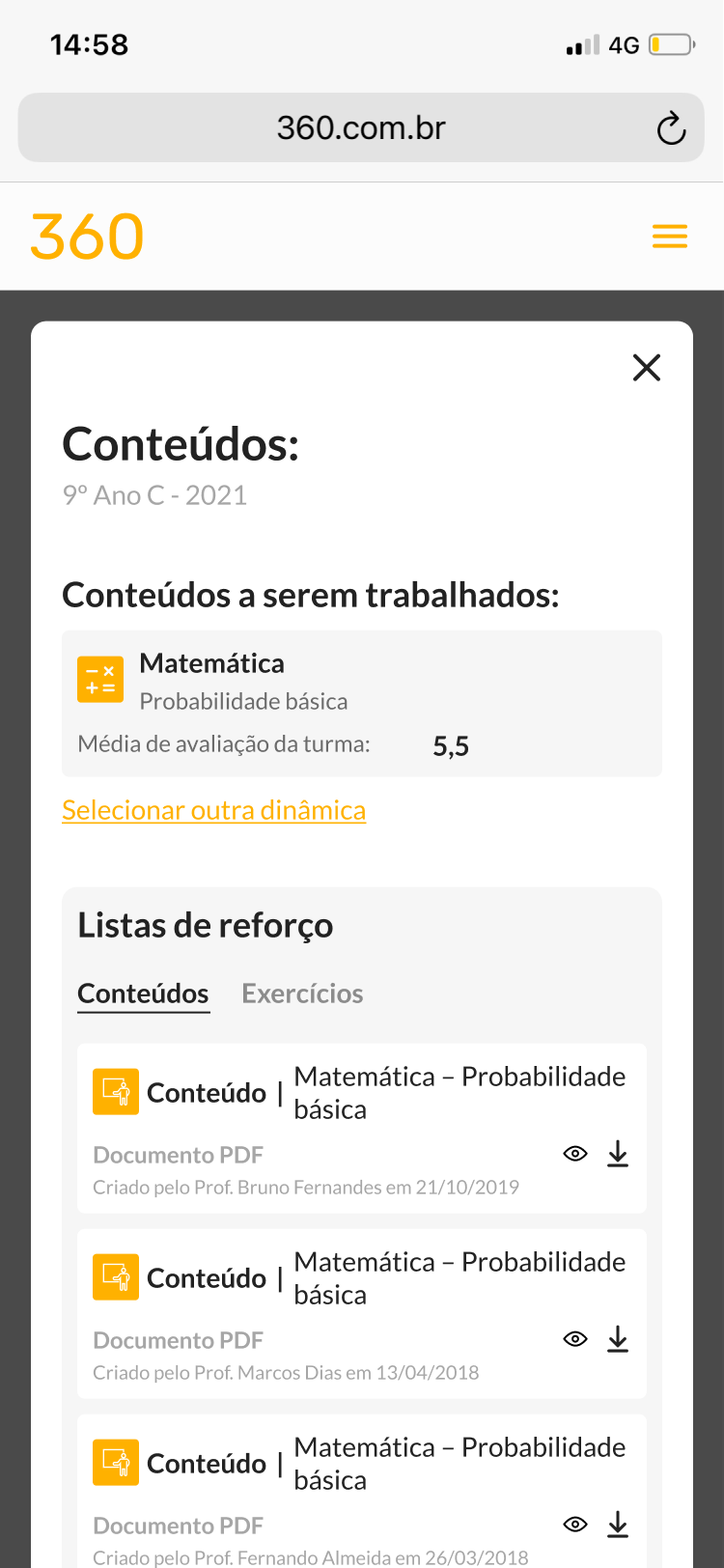Select another dynamic via Selecionar outra dinâmica
The height and width of the screenshot is (1568, 724).
click(213, 810)
